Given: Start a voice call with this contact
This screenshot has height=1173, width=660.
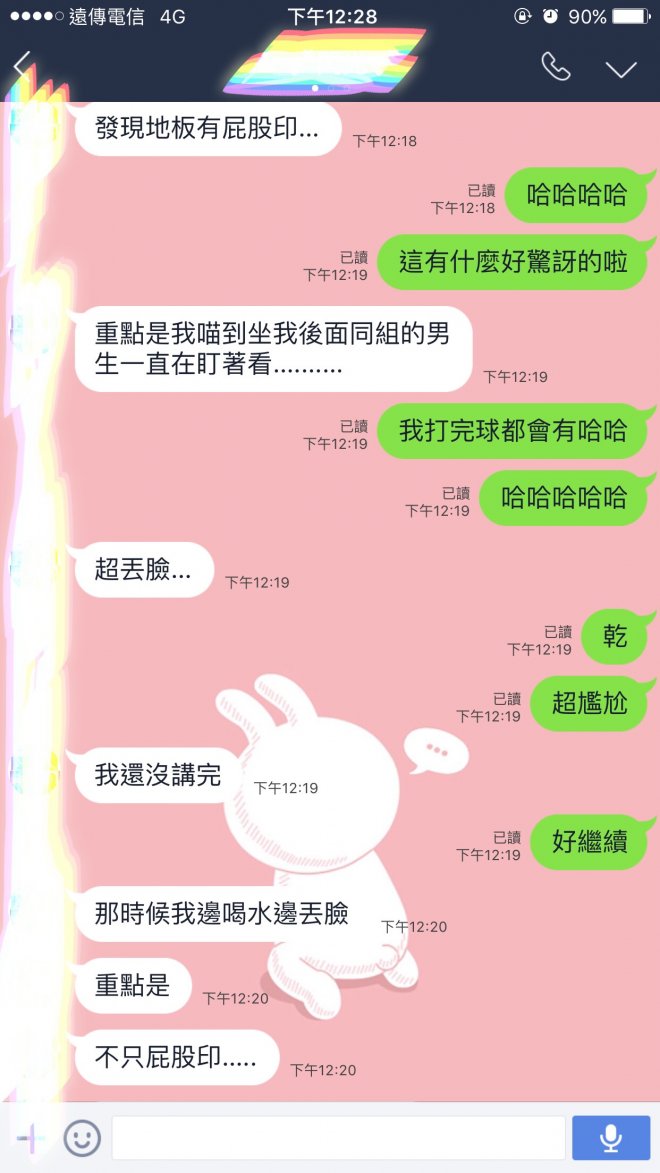Looking at the screenshot, I should [555, 67].
